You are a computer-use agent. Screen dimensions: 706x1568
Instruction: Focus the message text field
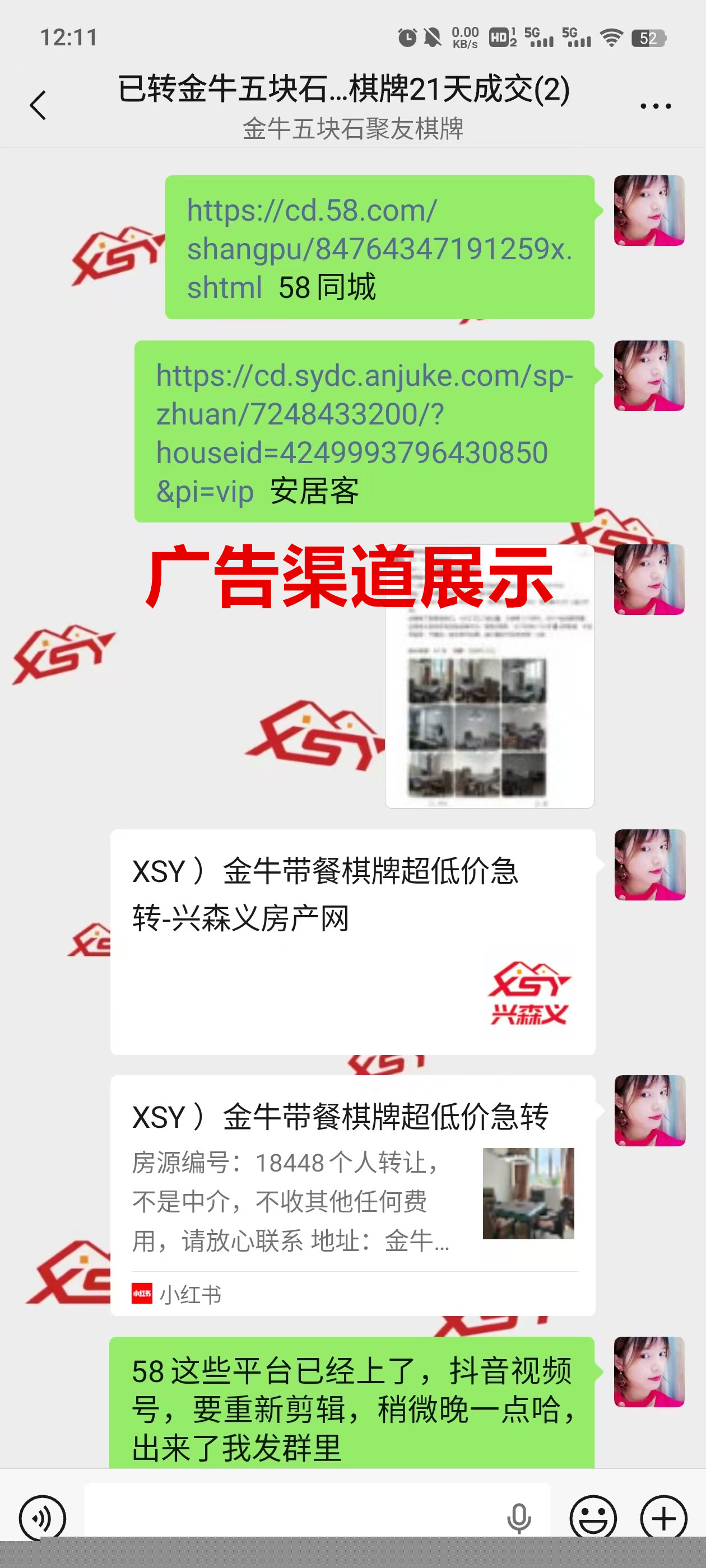(292, 1517)
